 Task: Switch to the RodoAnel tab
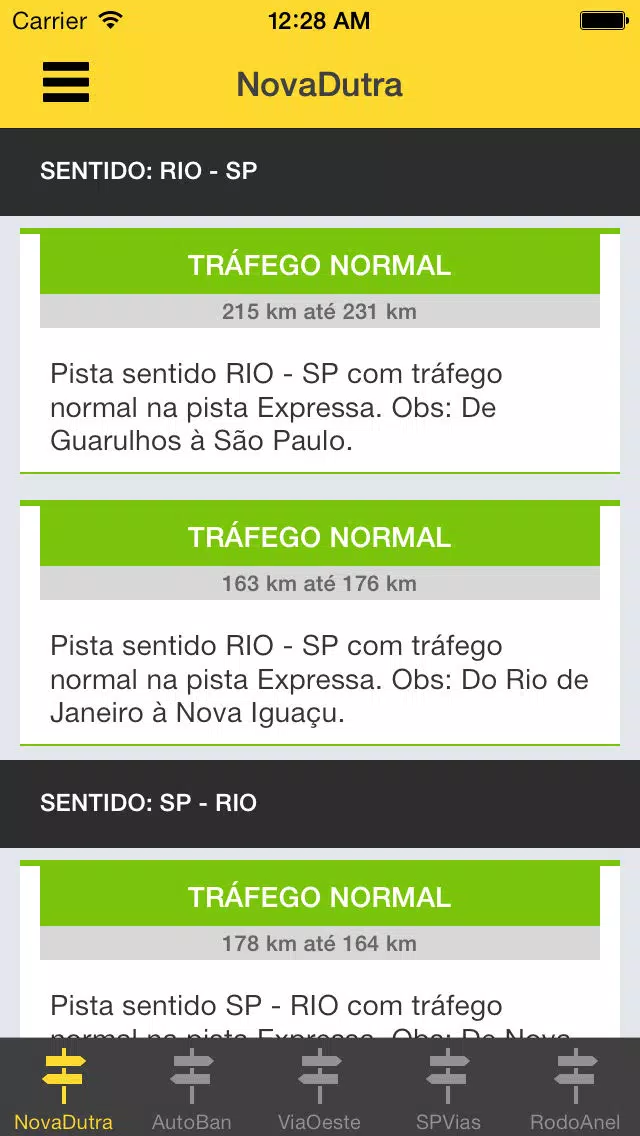(575, 1087)
